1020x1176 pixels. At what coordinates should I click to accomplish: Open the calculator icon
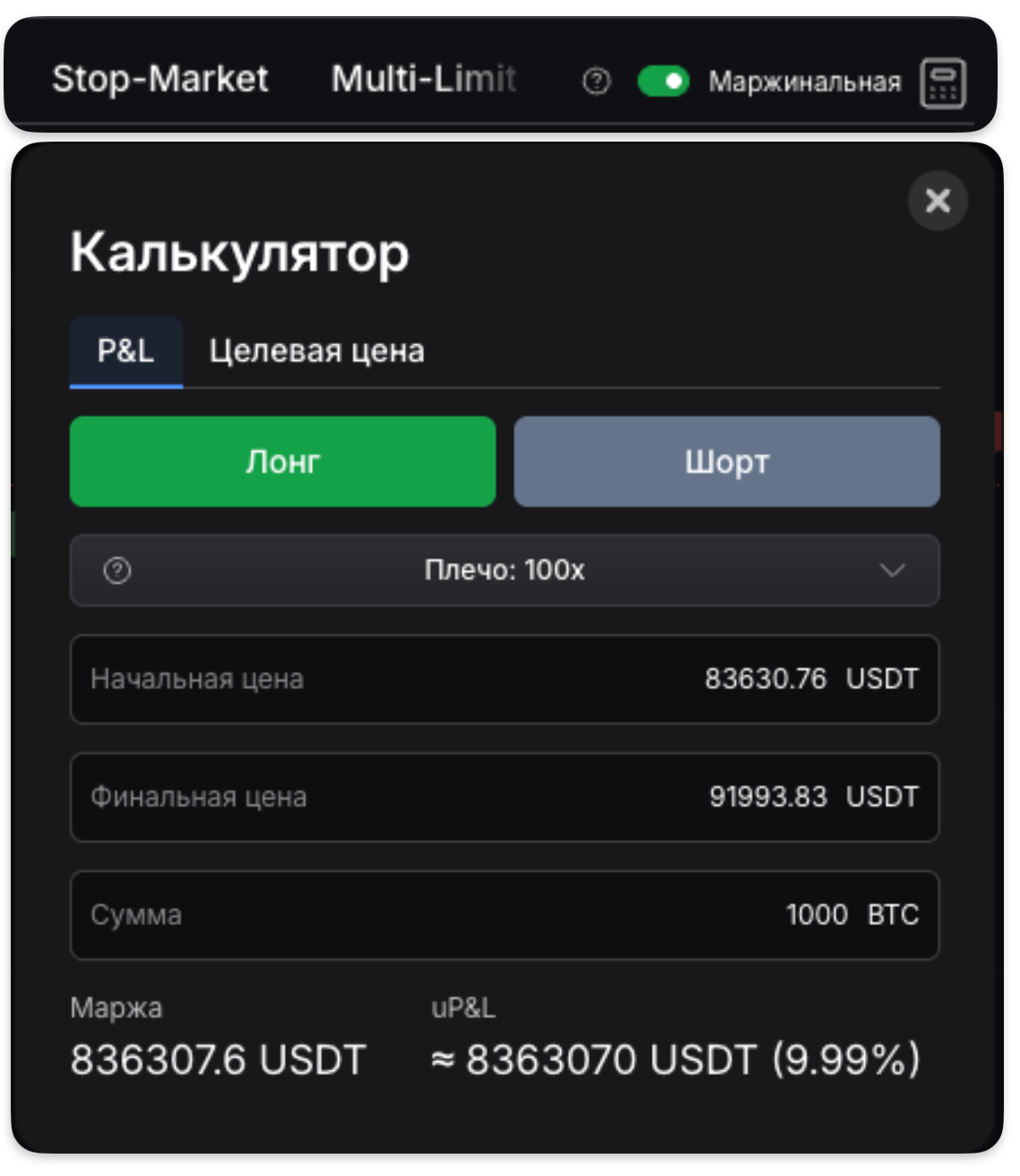click(942, 82)
